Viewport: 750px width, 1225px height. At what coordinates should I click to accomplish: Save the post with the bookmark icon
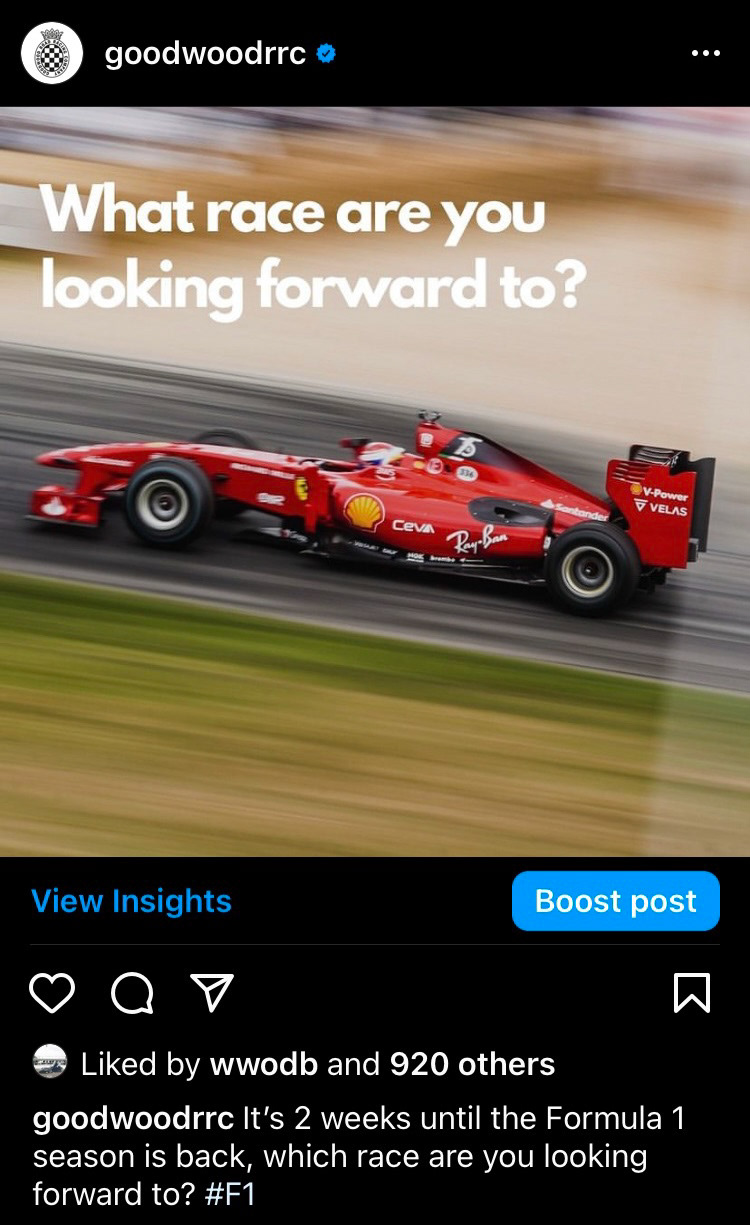(x=692, y=993)
